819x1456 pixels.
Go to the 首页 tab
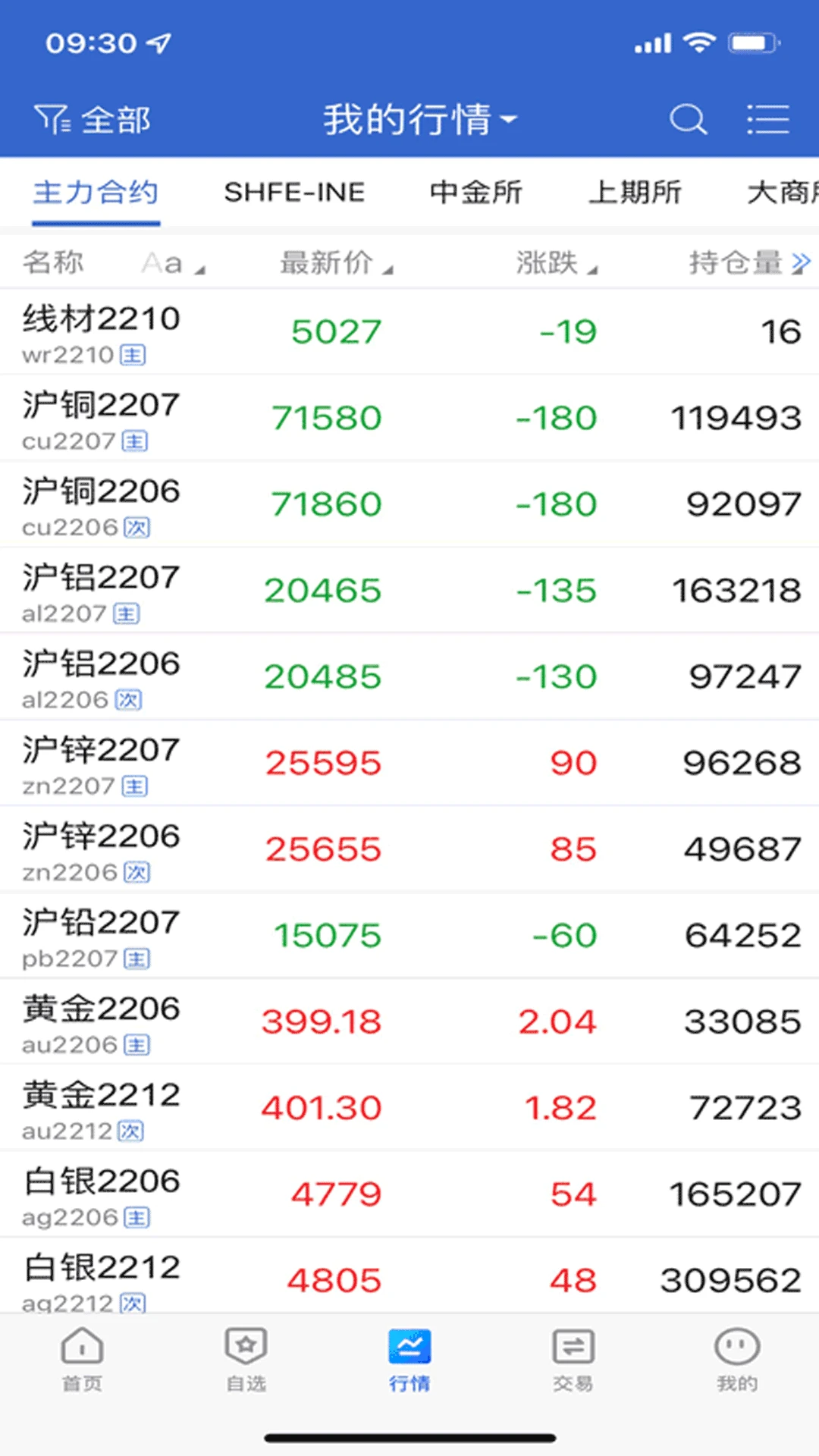click(x=82, y=1359)
